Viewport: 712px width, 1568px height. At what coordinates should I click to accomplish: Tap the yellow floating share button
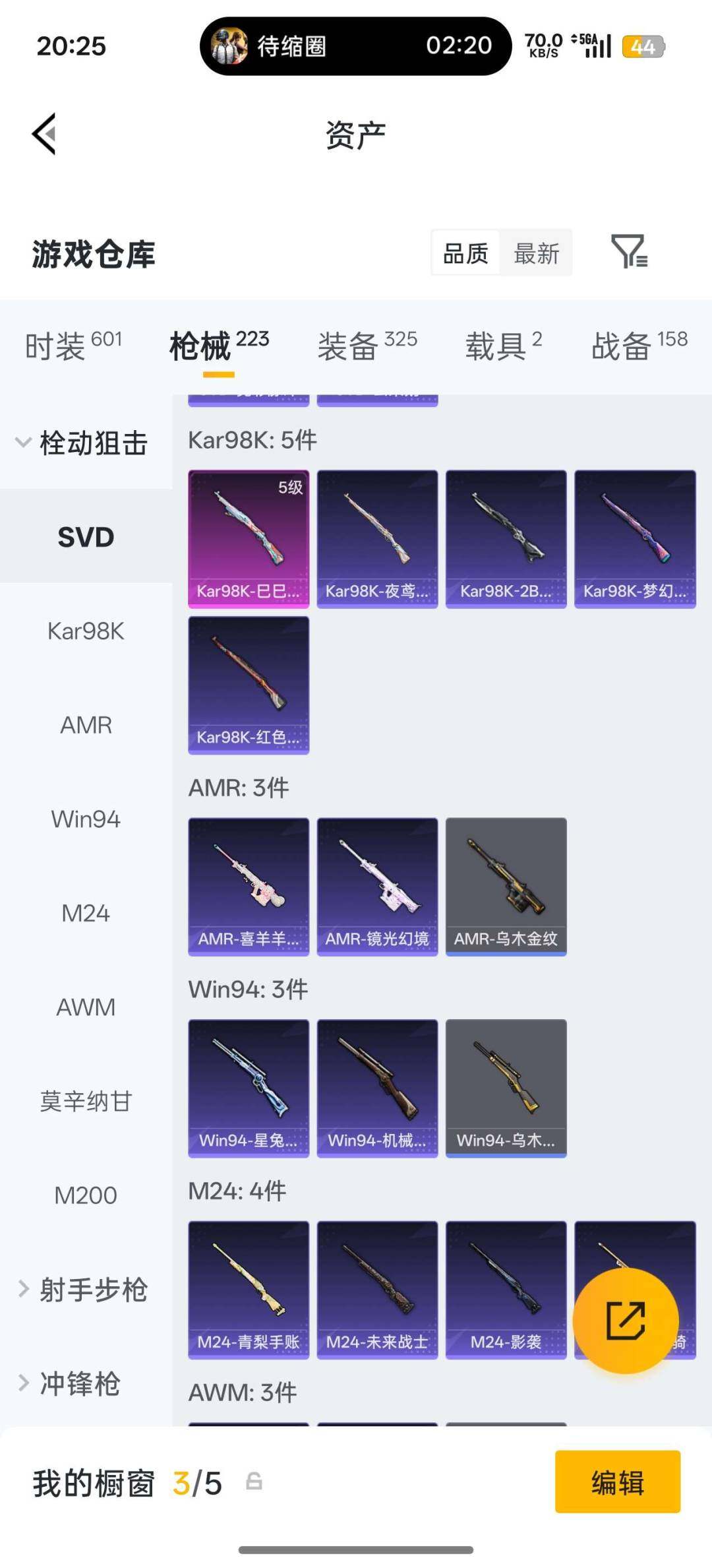(626, 1321)
